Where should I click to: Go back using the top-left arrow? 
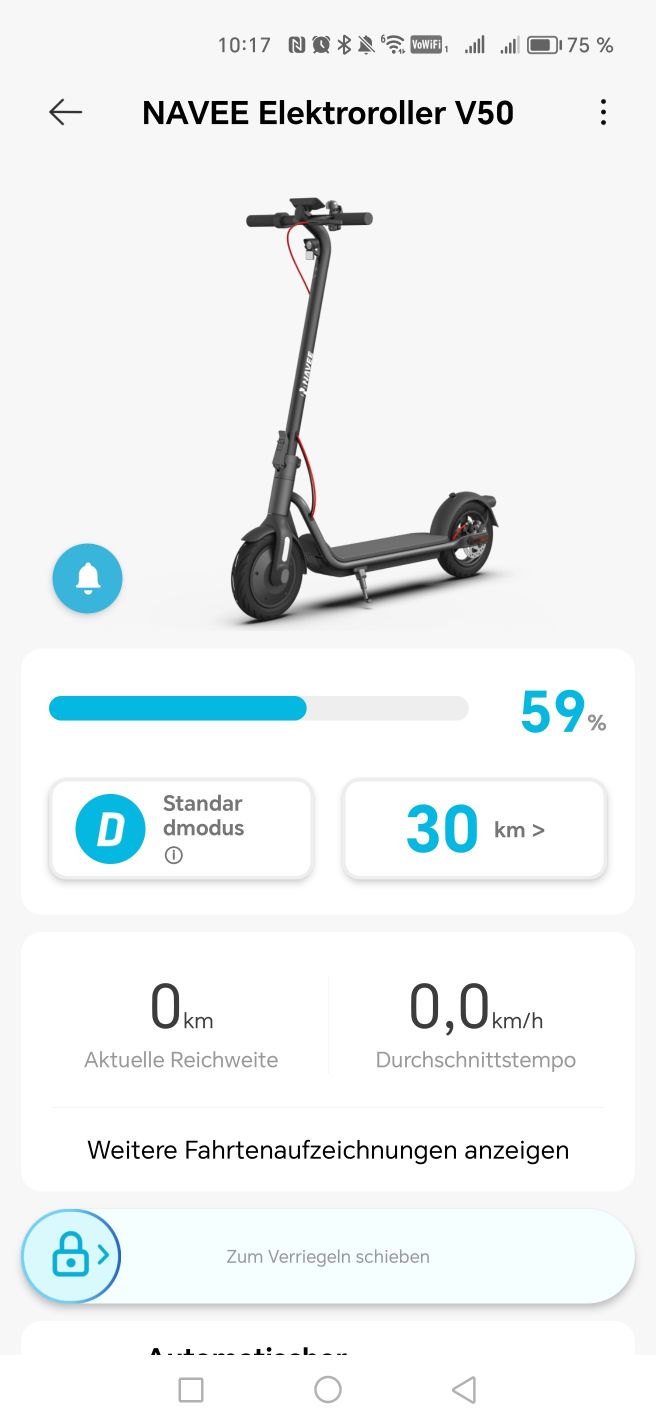[65, 112]
